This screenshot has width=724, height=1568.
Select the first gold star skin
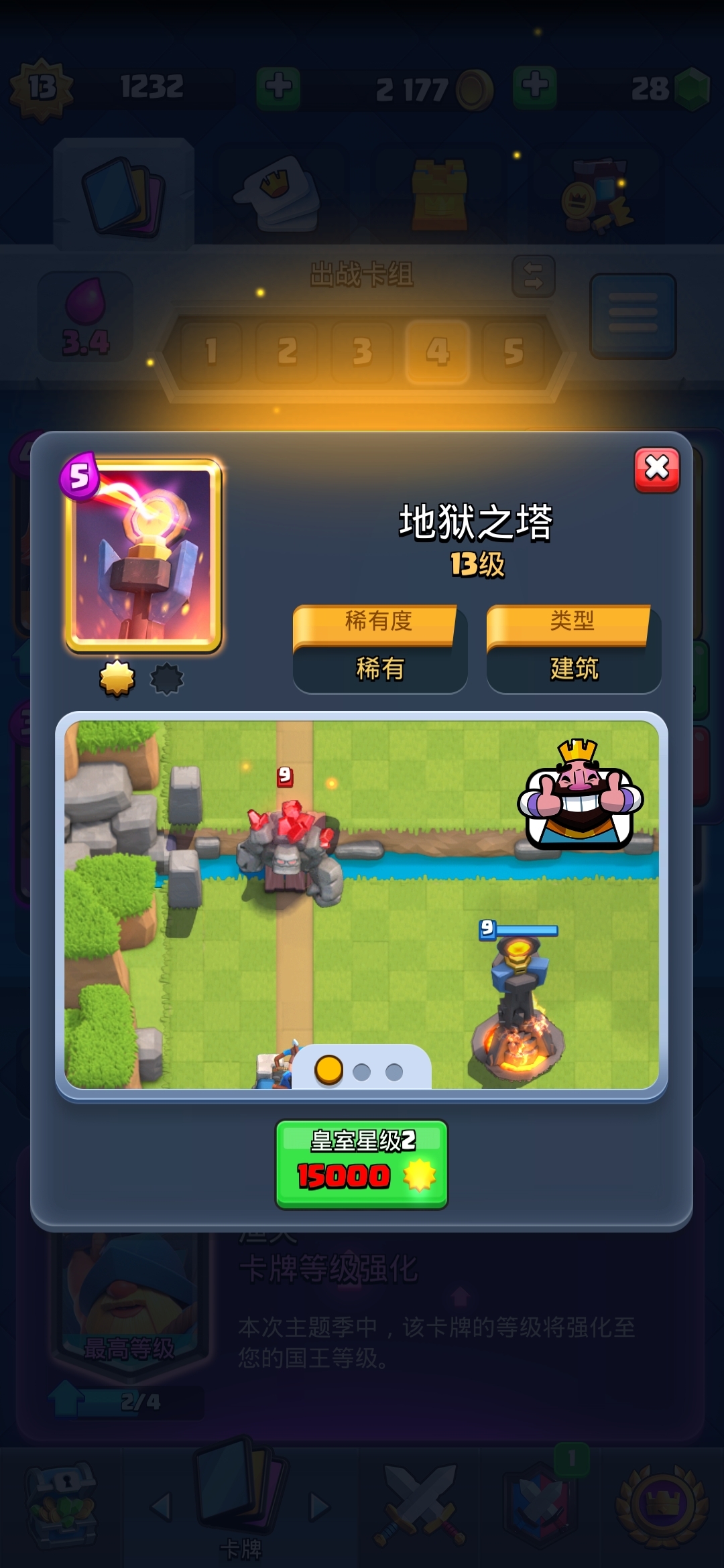[x=117, y=679]
